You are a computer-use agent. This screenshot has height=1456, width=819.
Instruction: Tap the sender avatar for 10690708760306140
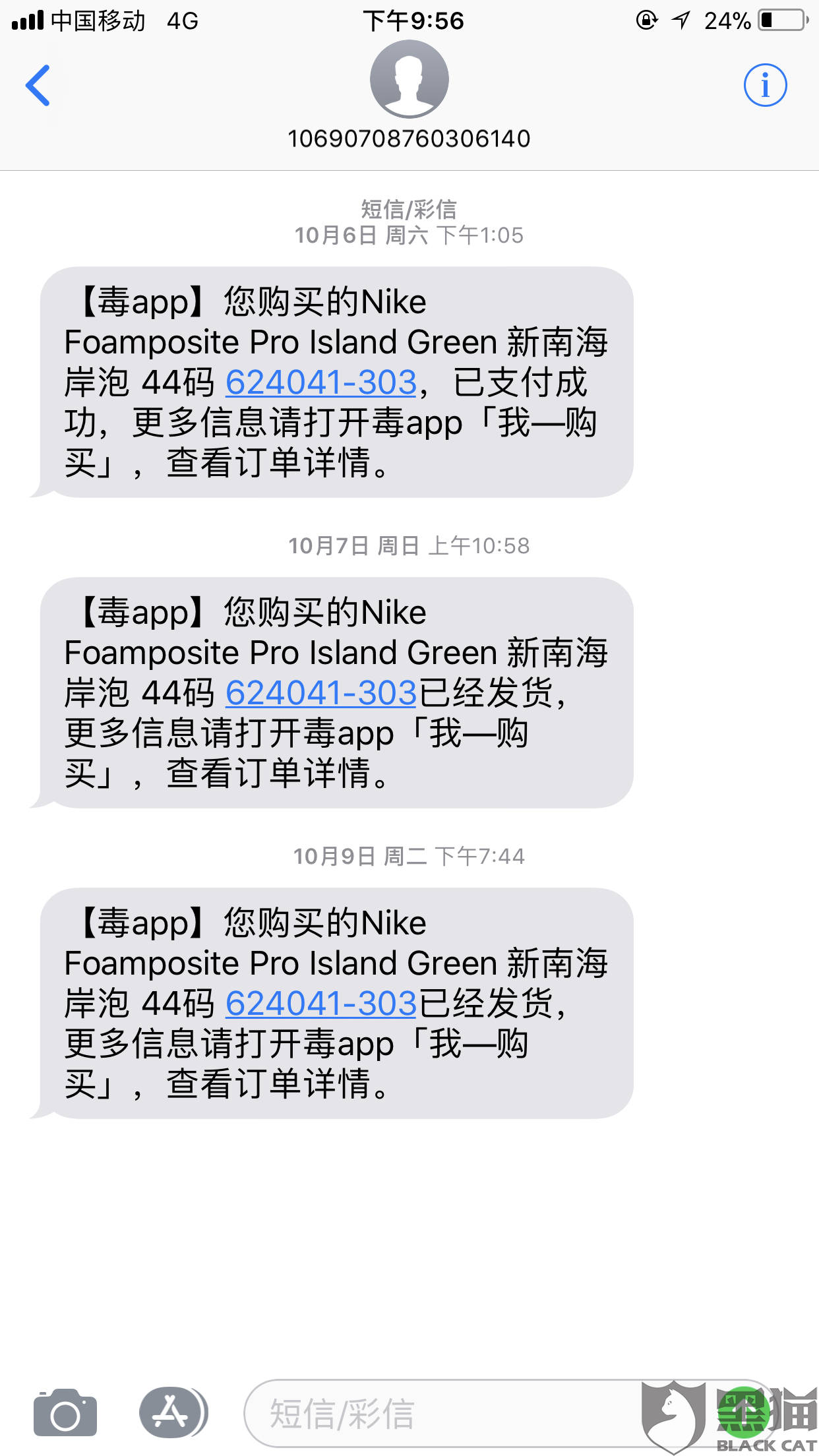click(x=409, y=80)
